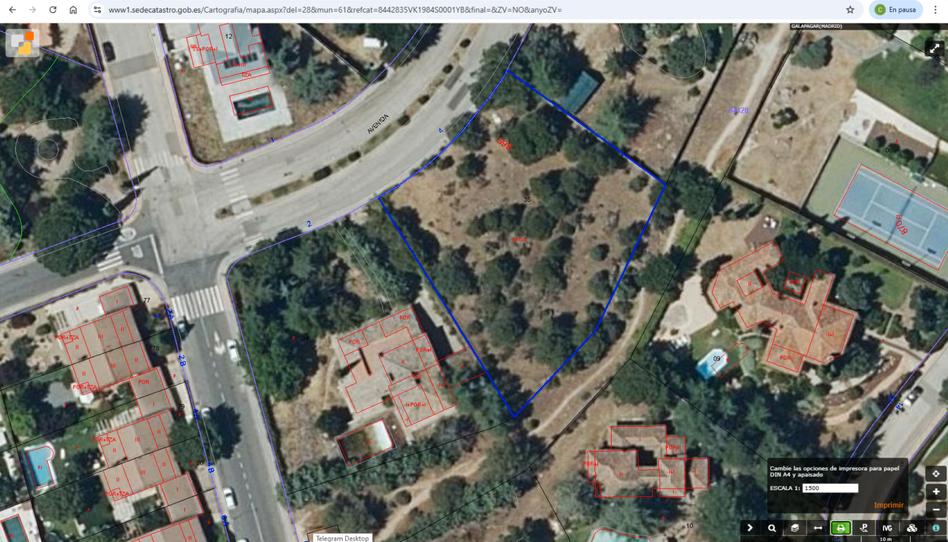Center the map with the locate button
Viewport: 948px width, 542px height.
936,474
